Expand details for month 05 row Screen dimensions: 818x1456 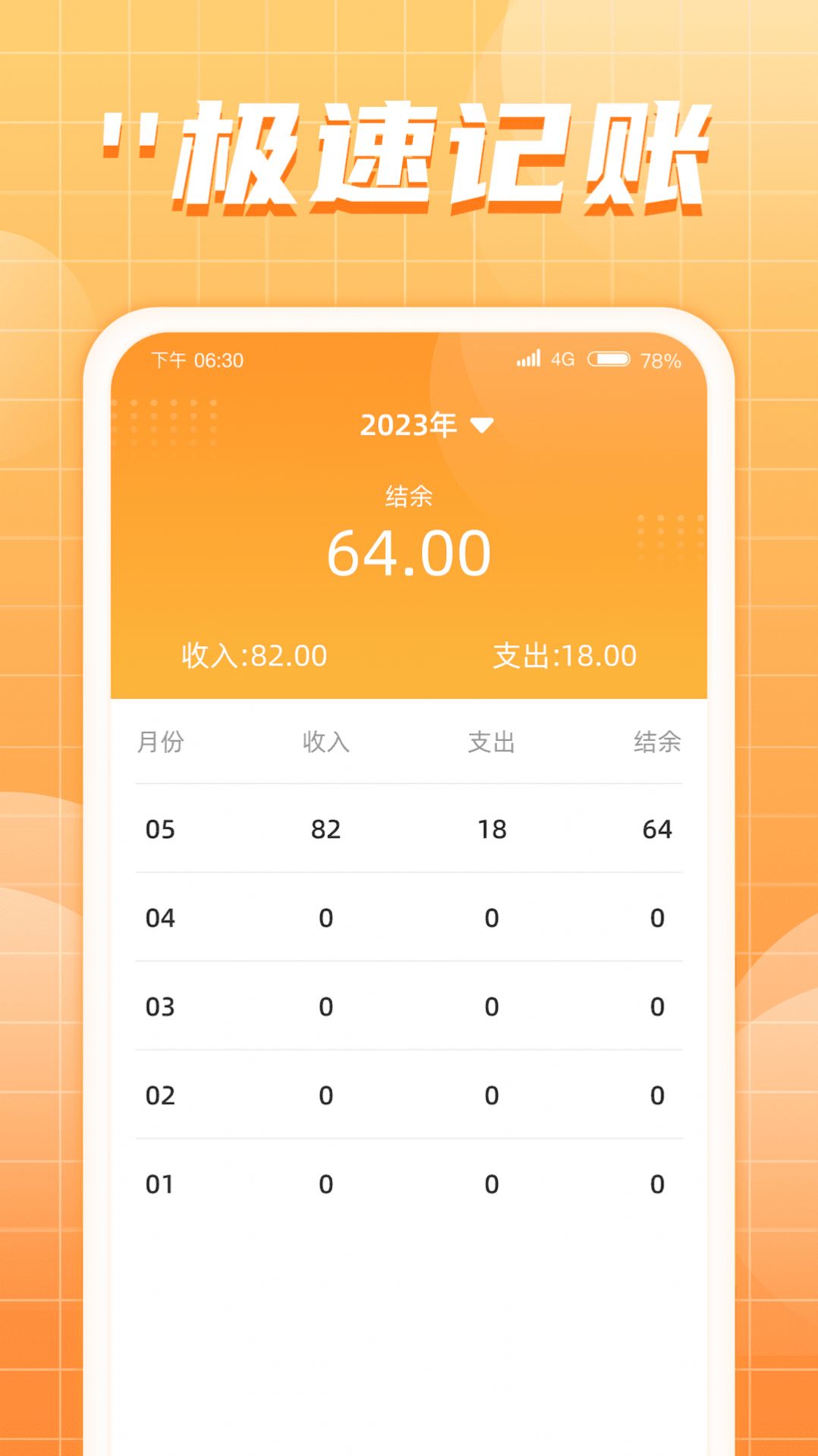click(407, 830)
